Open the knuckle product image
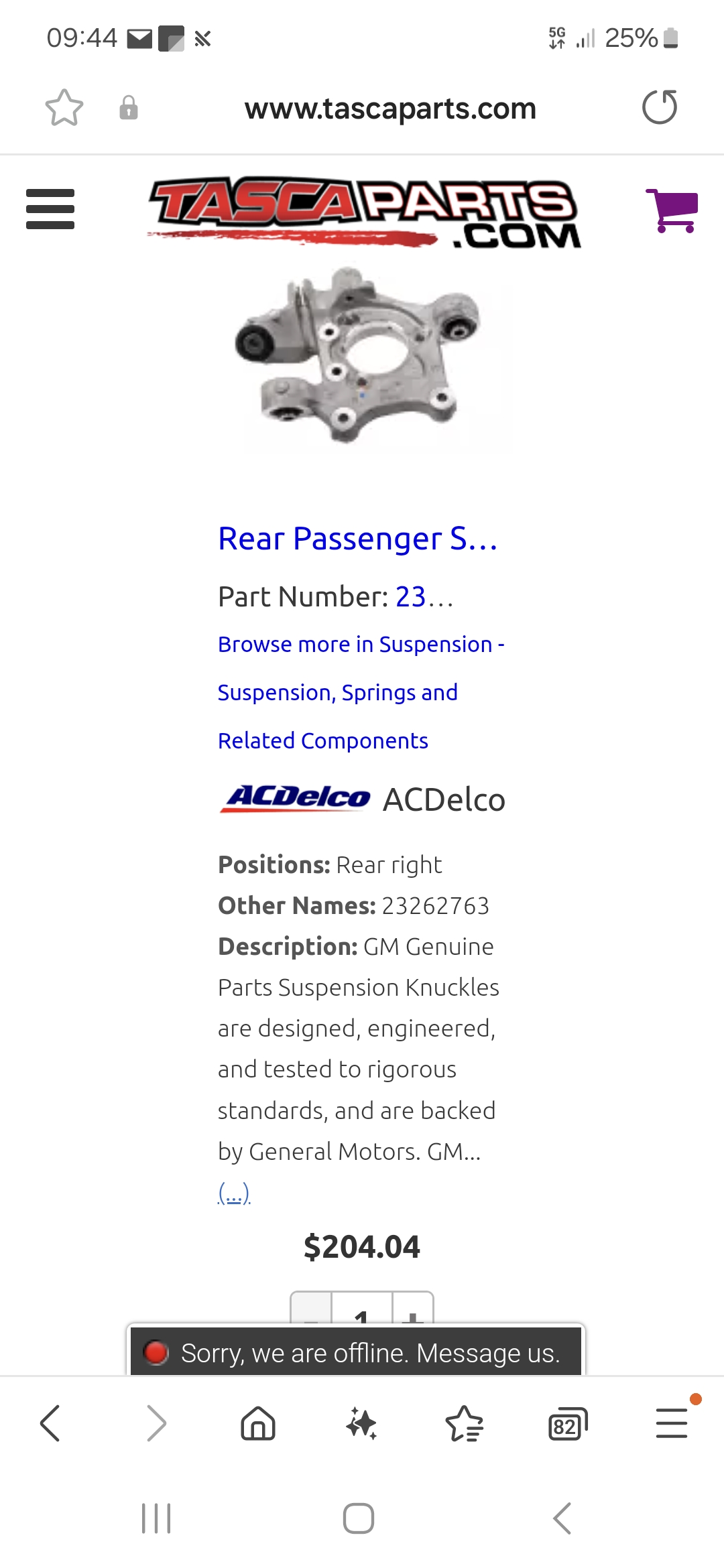Viewport: 724px width, 1568px height. [x=359, y=355]
